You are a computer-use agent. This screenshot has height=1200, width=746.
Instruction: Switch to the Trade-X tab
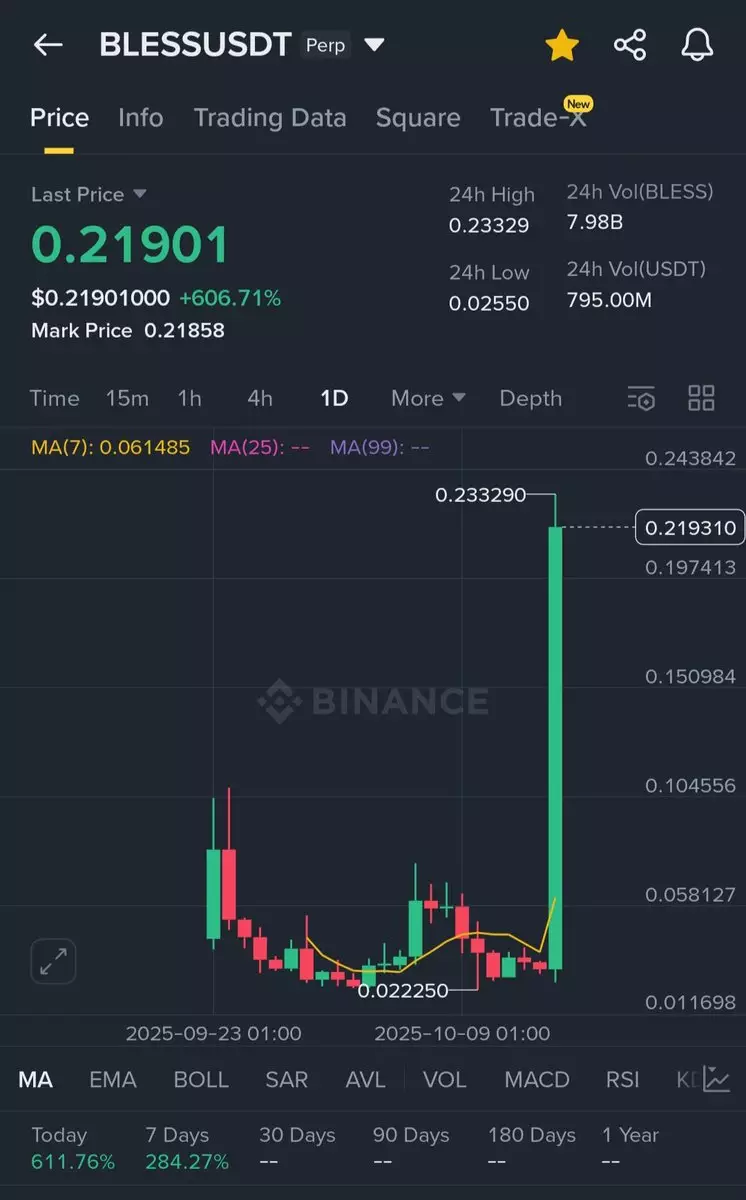538,118
